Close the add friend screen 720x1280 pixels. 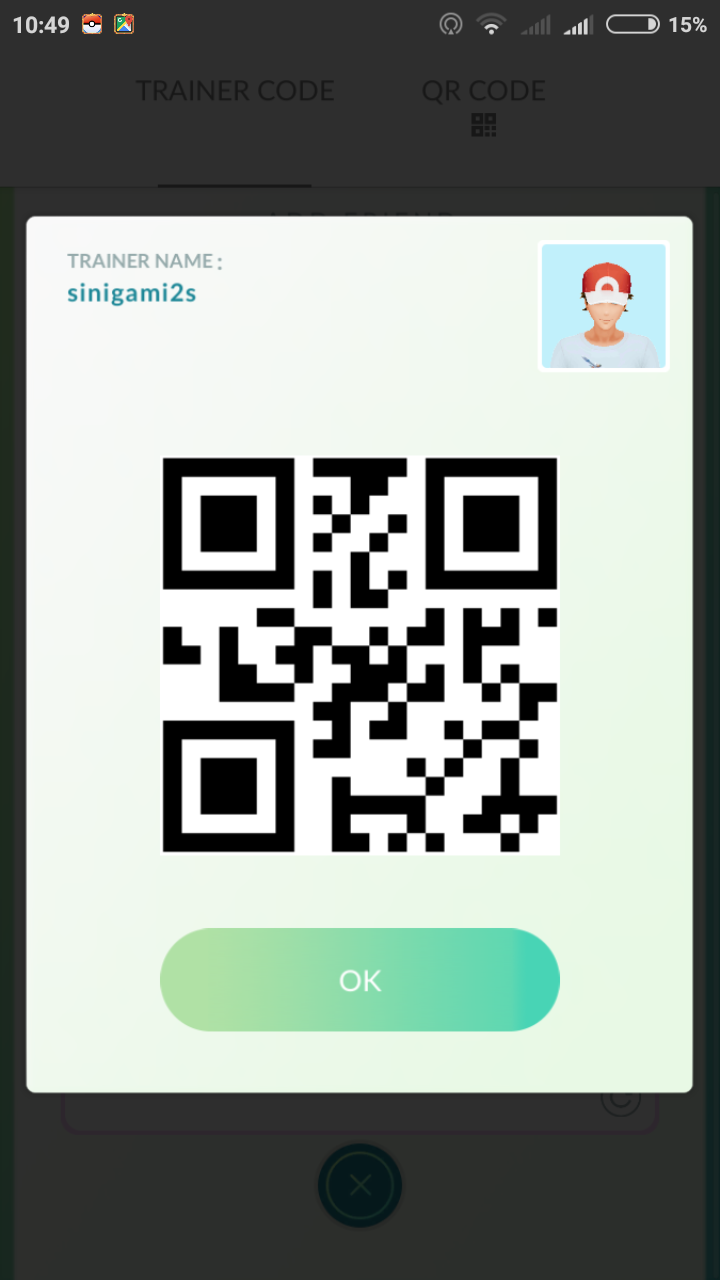click(360, 1186)
